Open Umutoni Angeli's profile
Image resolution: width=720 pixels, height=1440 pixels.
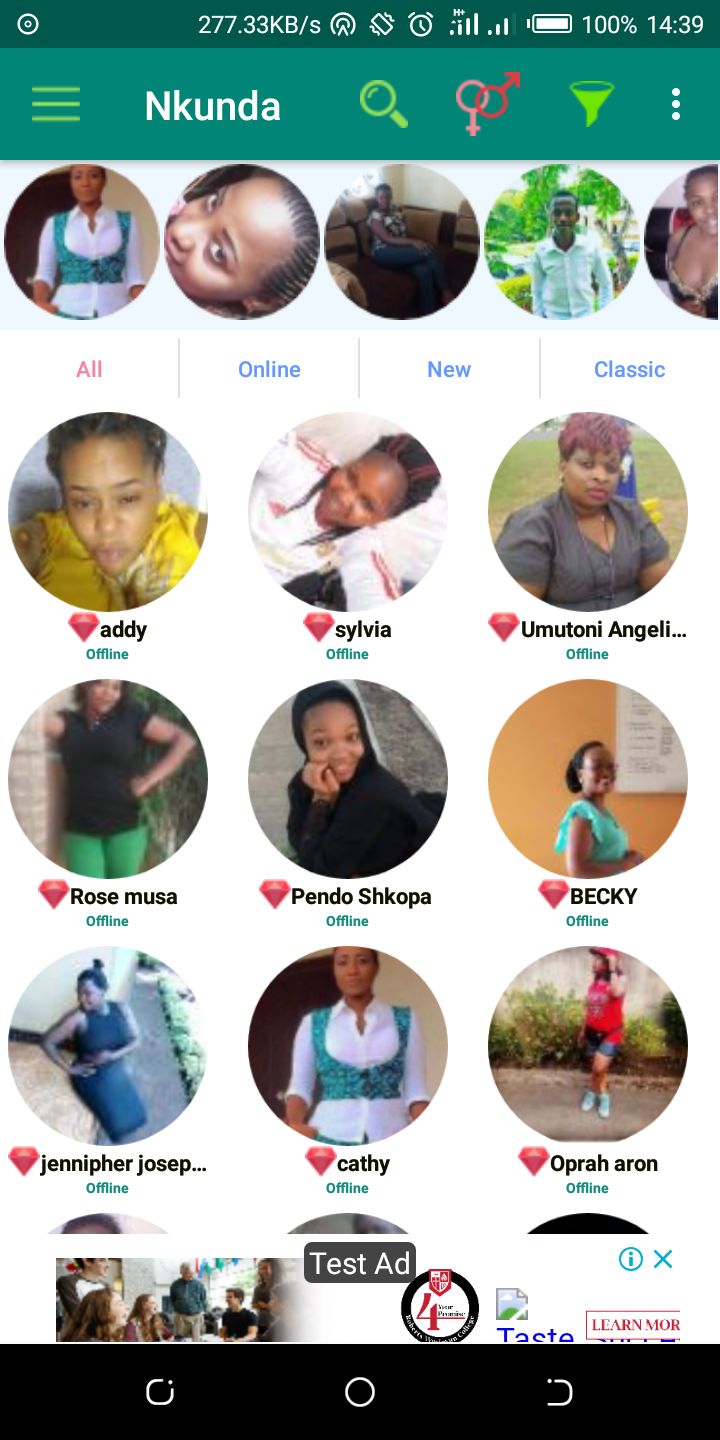pos(588,512)
